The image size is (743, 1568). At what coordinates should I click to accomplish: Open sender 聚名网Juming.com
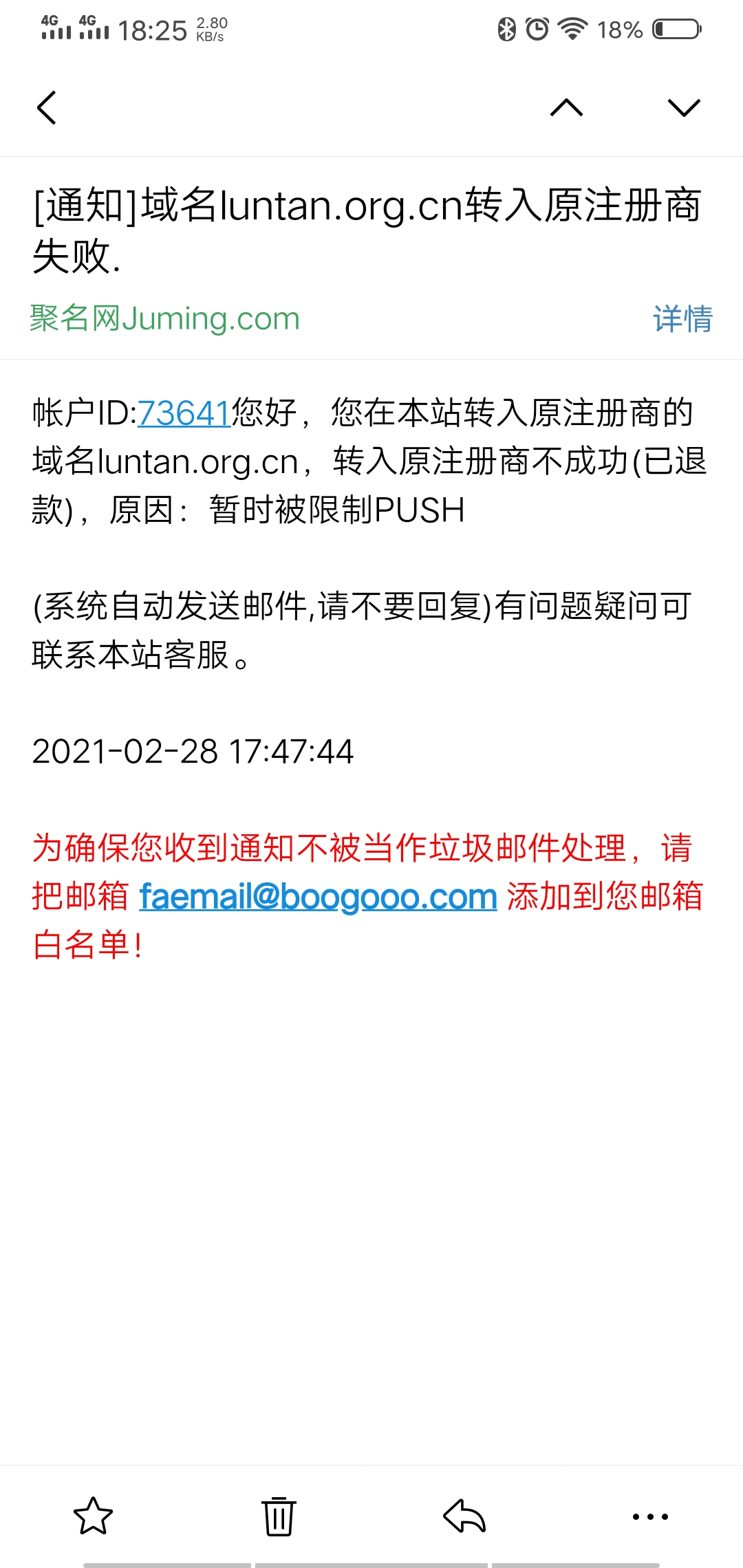click(x=165, y=319)
